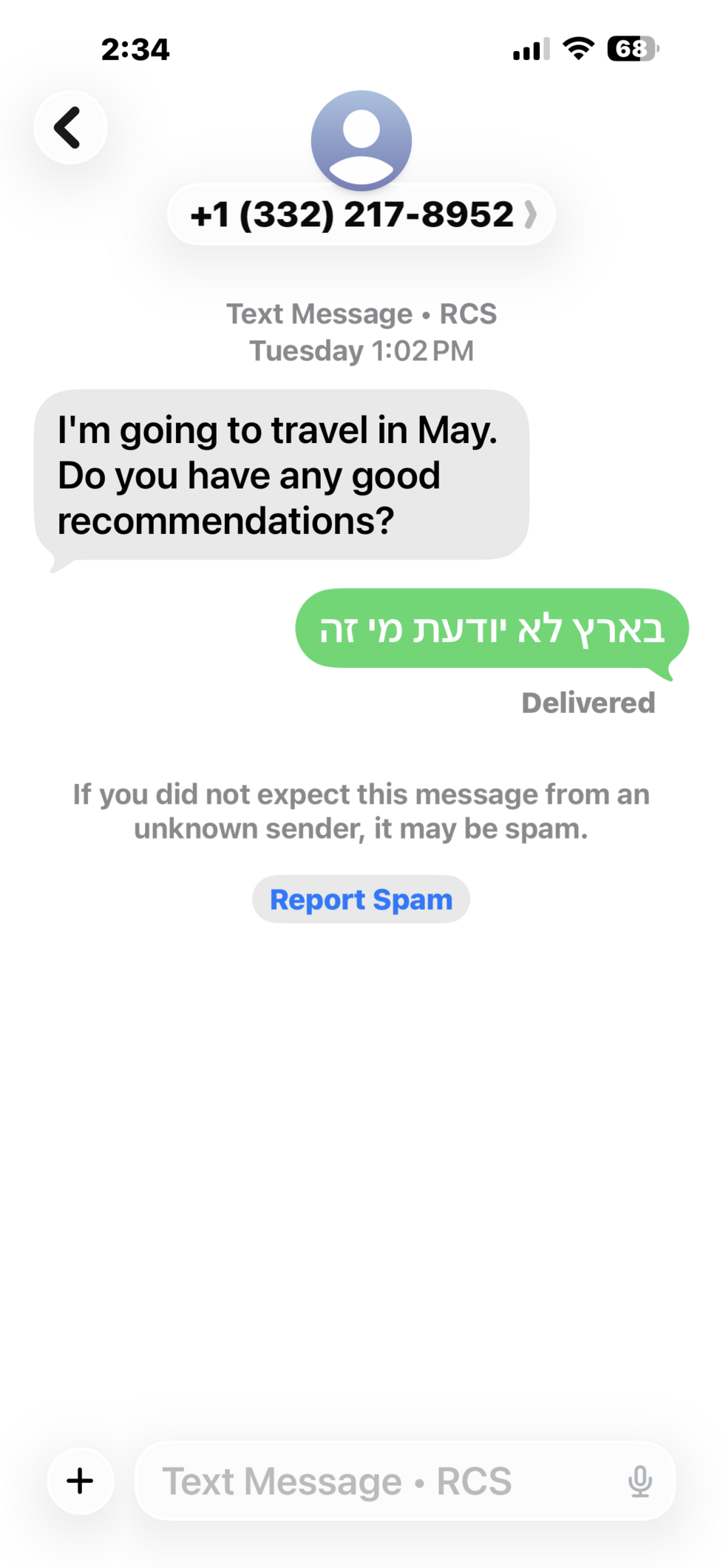Open contact details for +1 (332) 217-8952
The image size is (723, 1568).
click(361, 214)
